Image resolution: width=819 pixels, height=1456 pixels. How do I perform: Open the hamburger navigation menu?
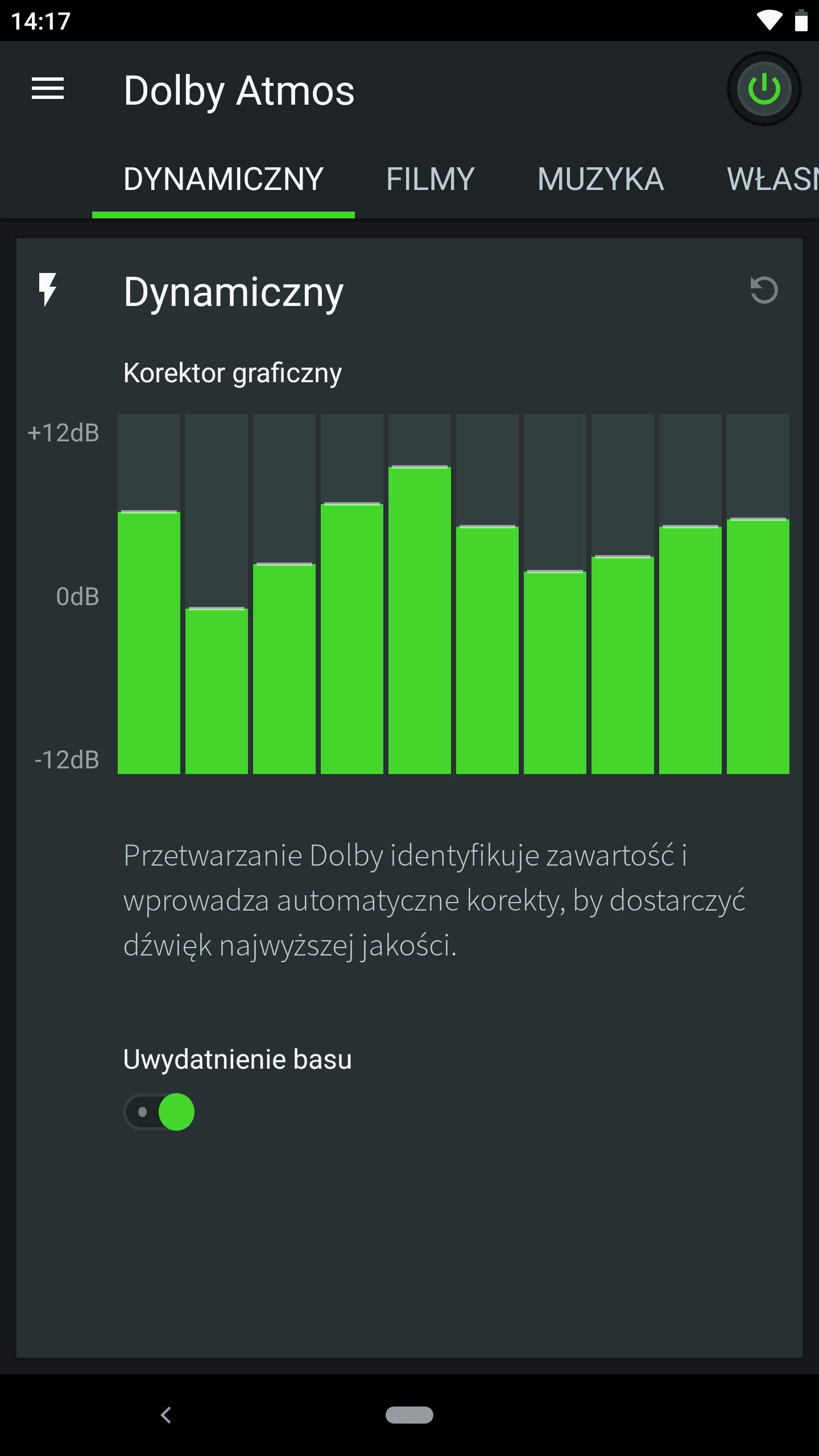click(x=48, y=89)
